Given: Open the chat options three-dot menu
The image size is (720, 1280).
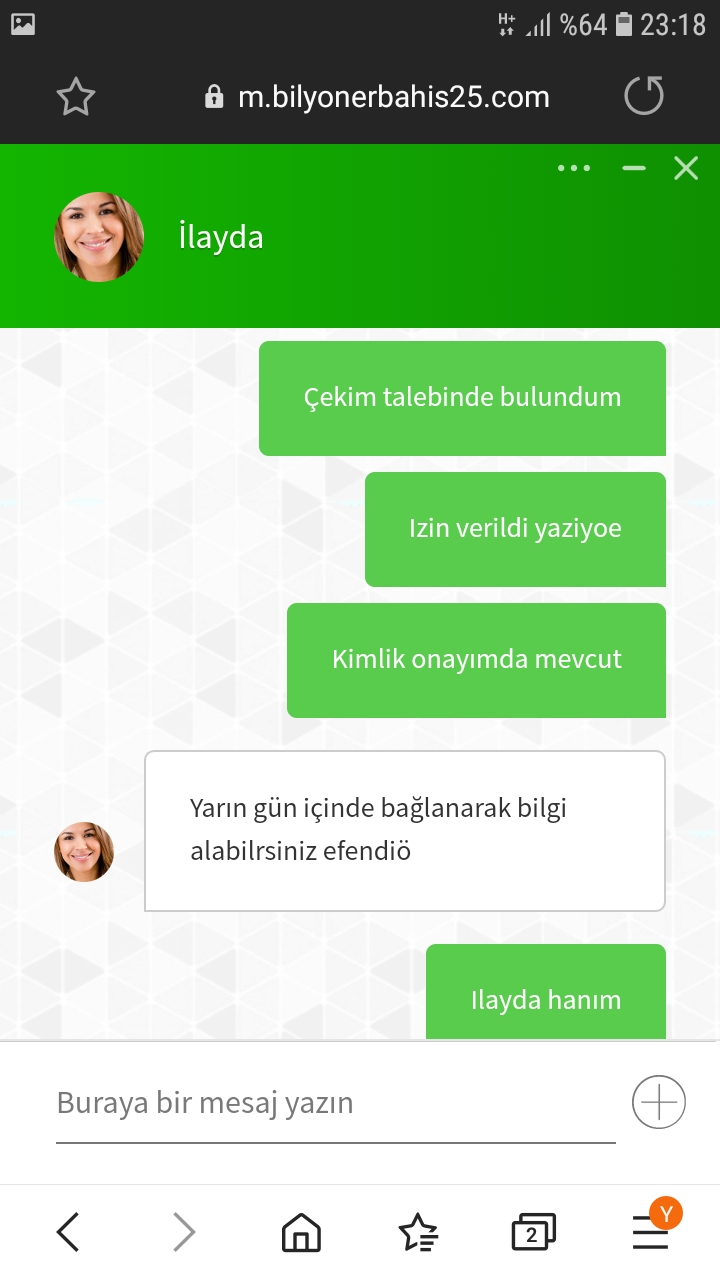Looking at the screenshot, I should (x=574, y=168).
